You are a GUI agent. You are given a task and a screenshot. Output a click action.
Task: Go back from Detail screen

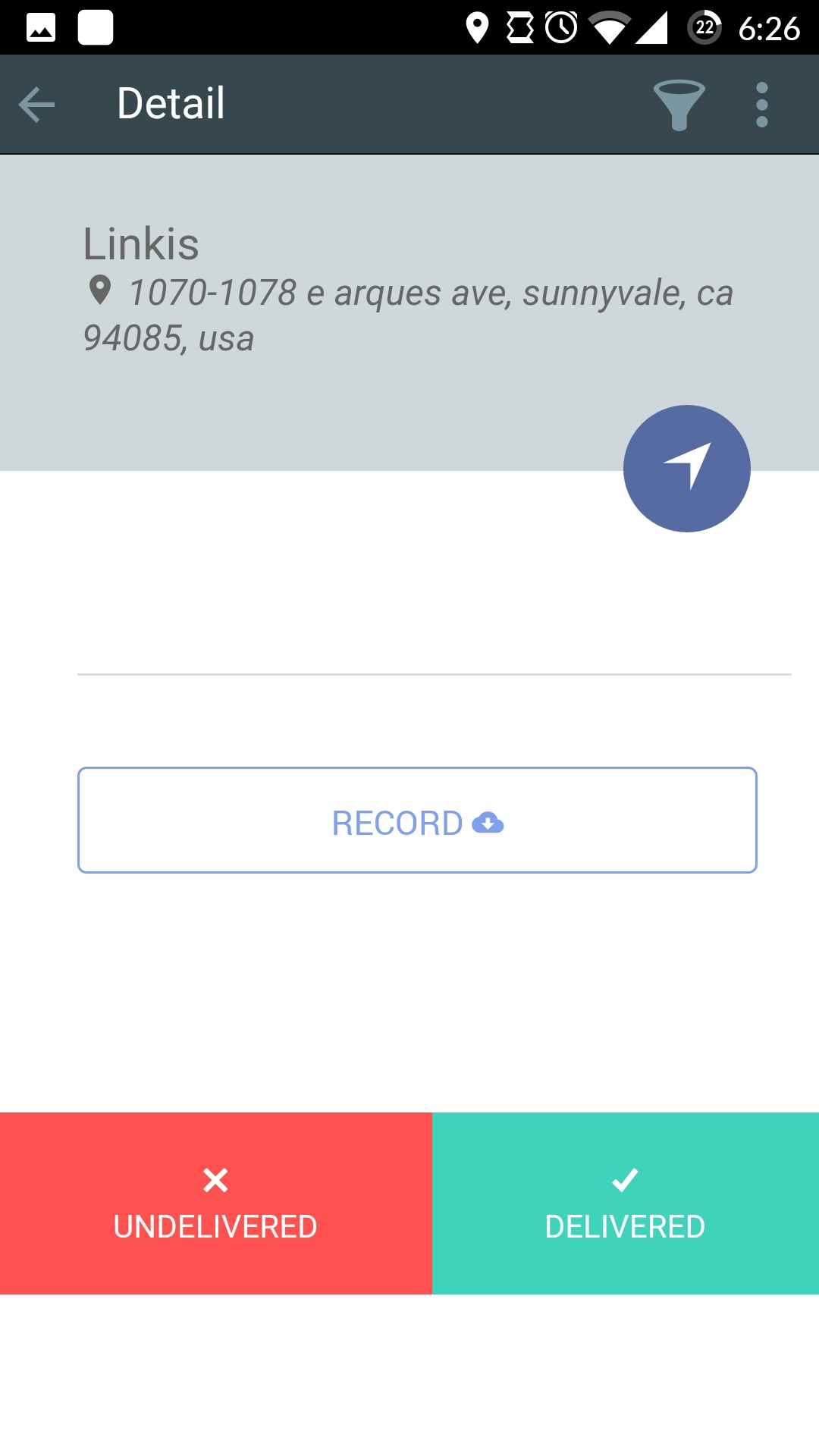pyautogui.click(x=36, y=104)
